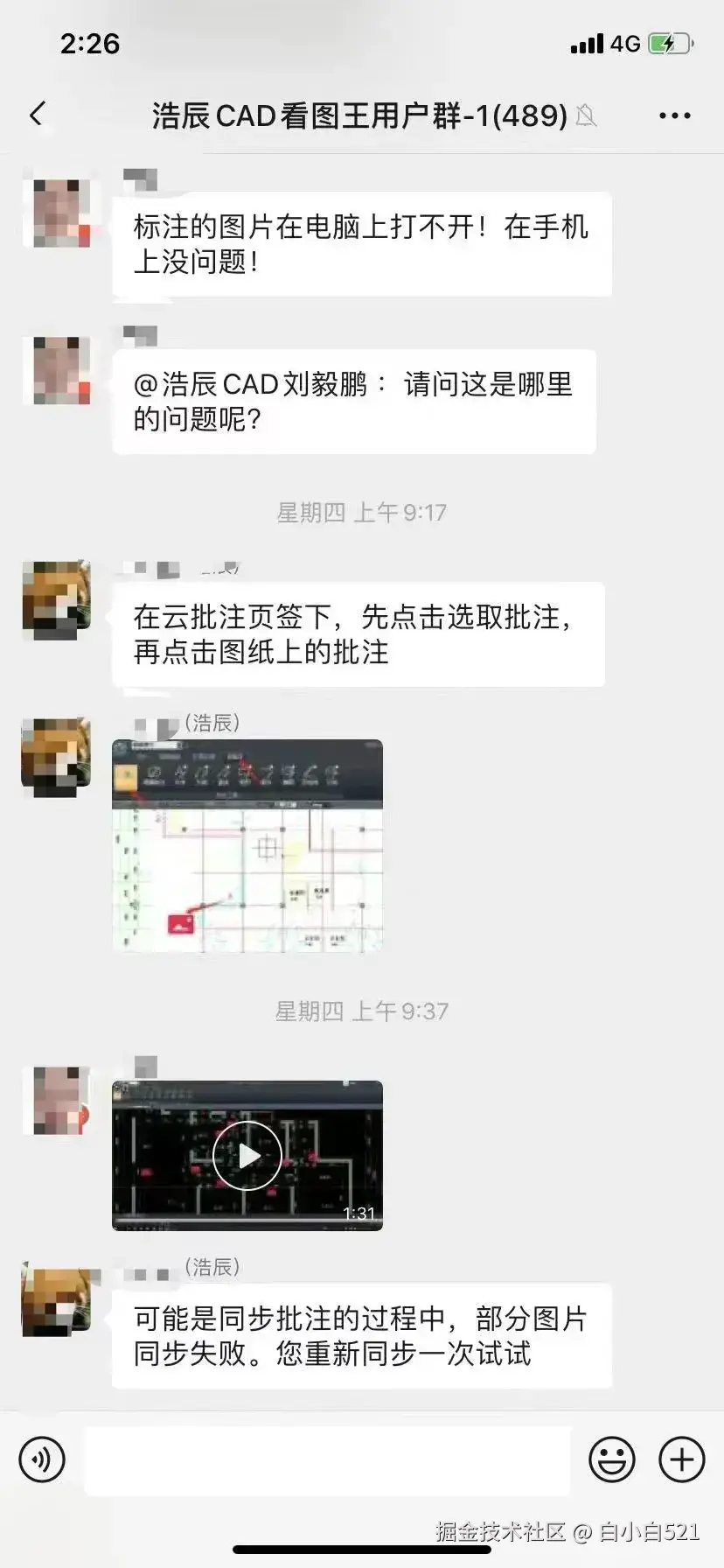This screenshot has height=1568, width=724.
Task: Open the chat's three-dot menu
Action: point(674,115)
